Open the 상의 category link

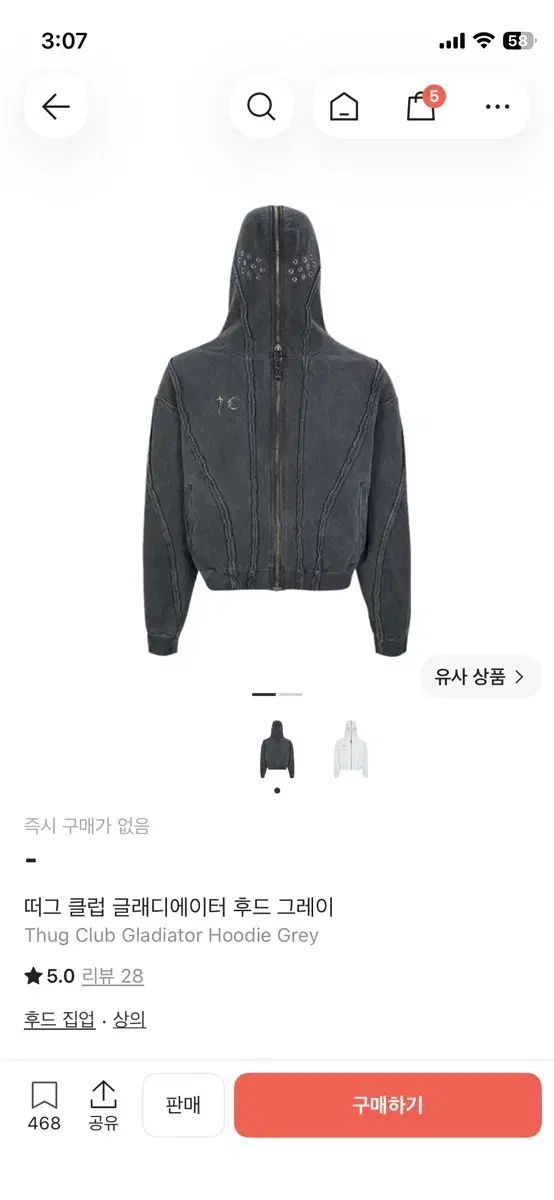pyautogui.click(x=129, y=1020)
